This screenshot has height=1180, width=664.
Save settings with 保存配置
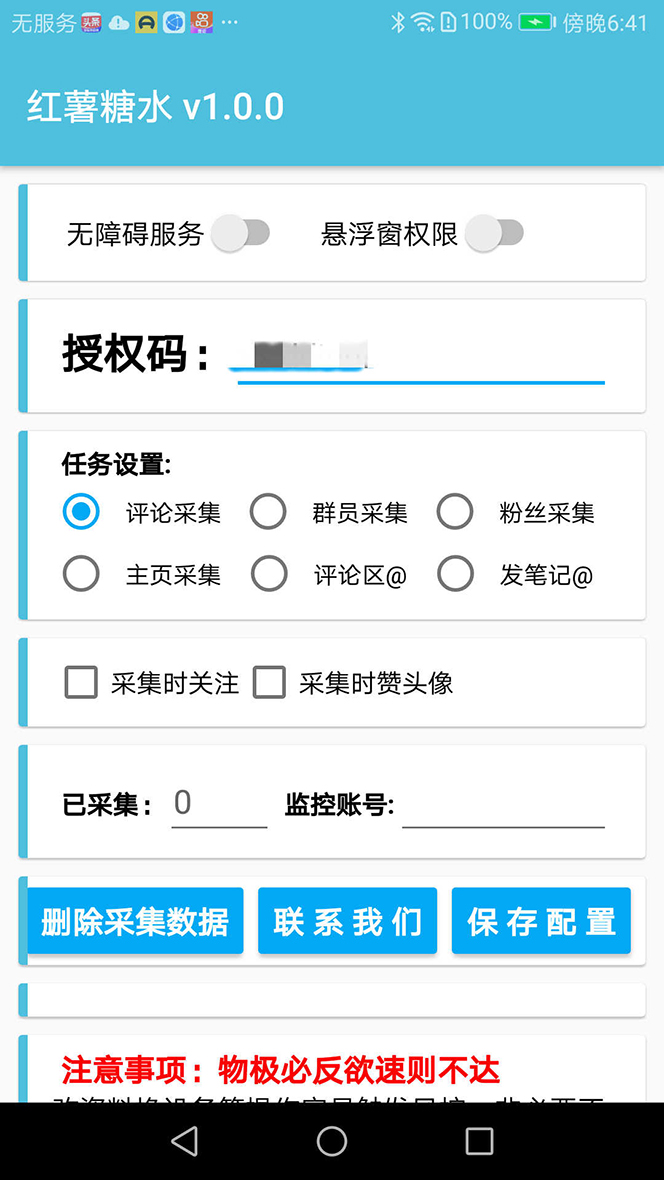pyautogui.click(x=541, y=921)
